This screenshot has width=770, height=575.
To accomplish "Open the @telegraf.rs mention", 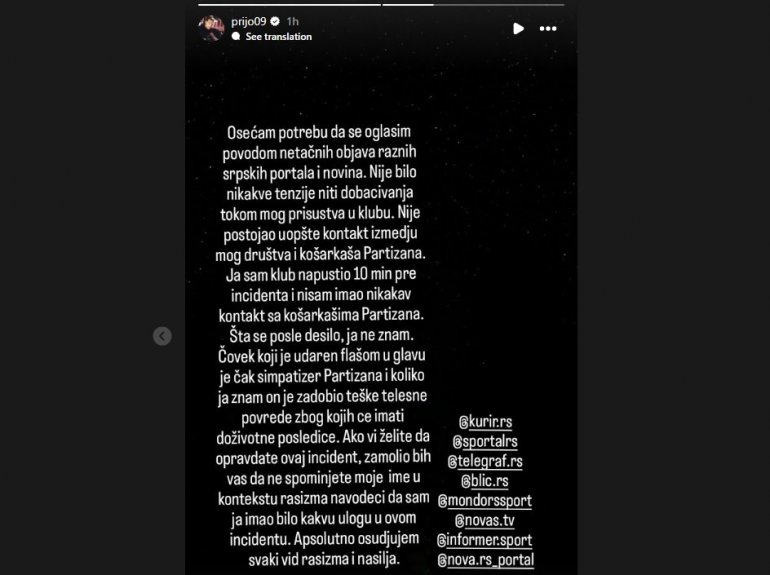I will click(484, 461).
